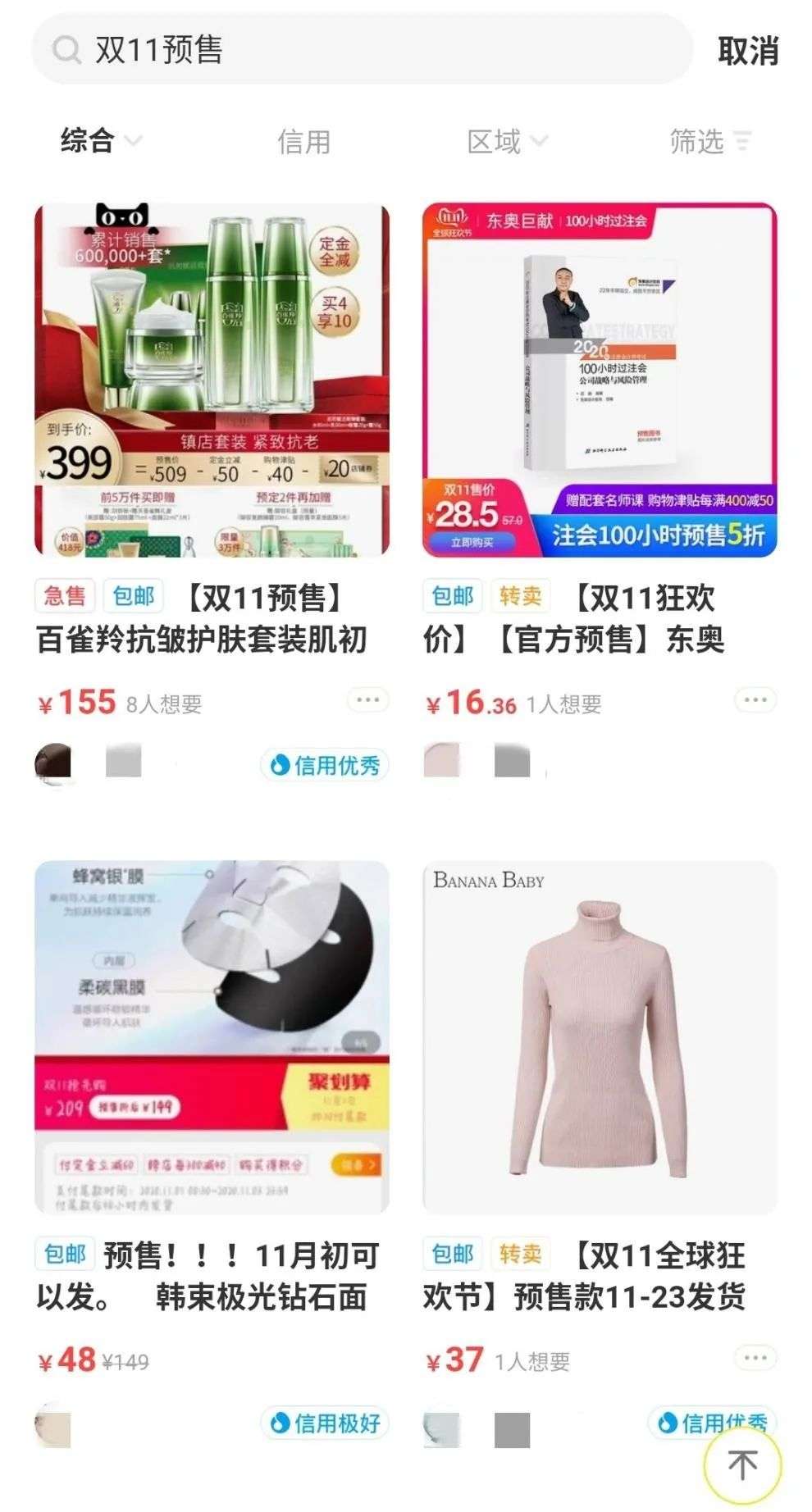Open more options for the ¥155 item
812x1512 pixels.
coord(367,700)
